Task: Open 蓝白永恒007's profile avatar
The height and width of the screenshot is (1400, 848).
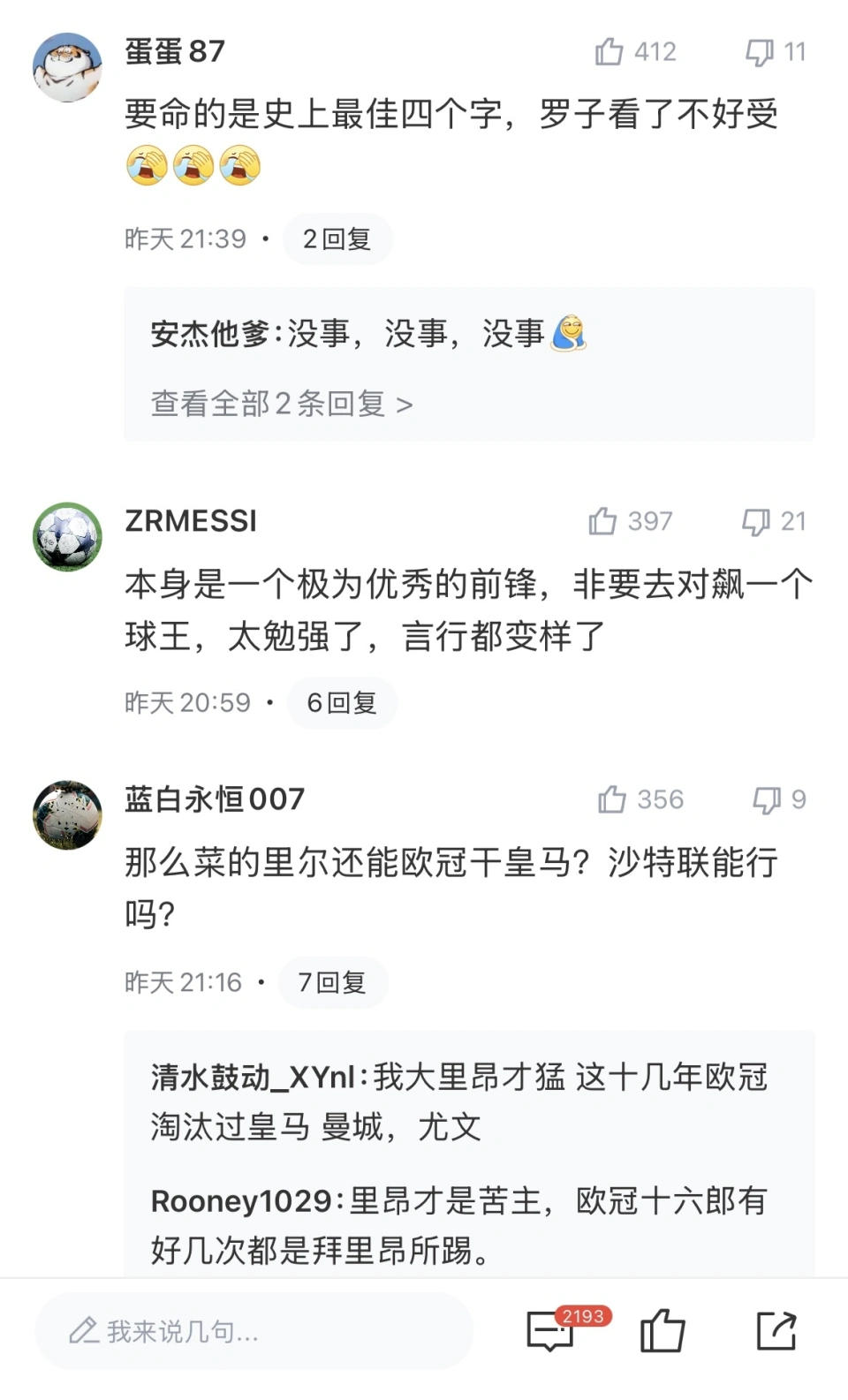Action: (67, 814)
